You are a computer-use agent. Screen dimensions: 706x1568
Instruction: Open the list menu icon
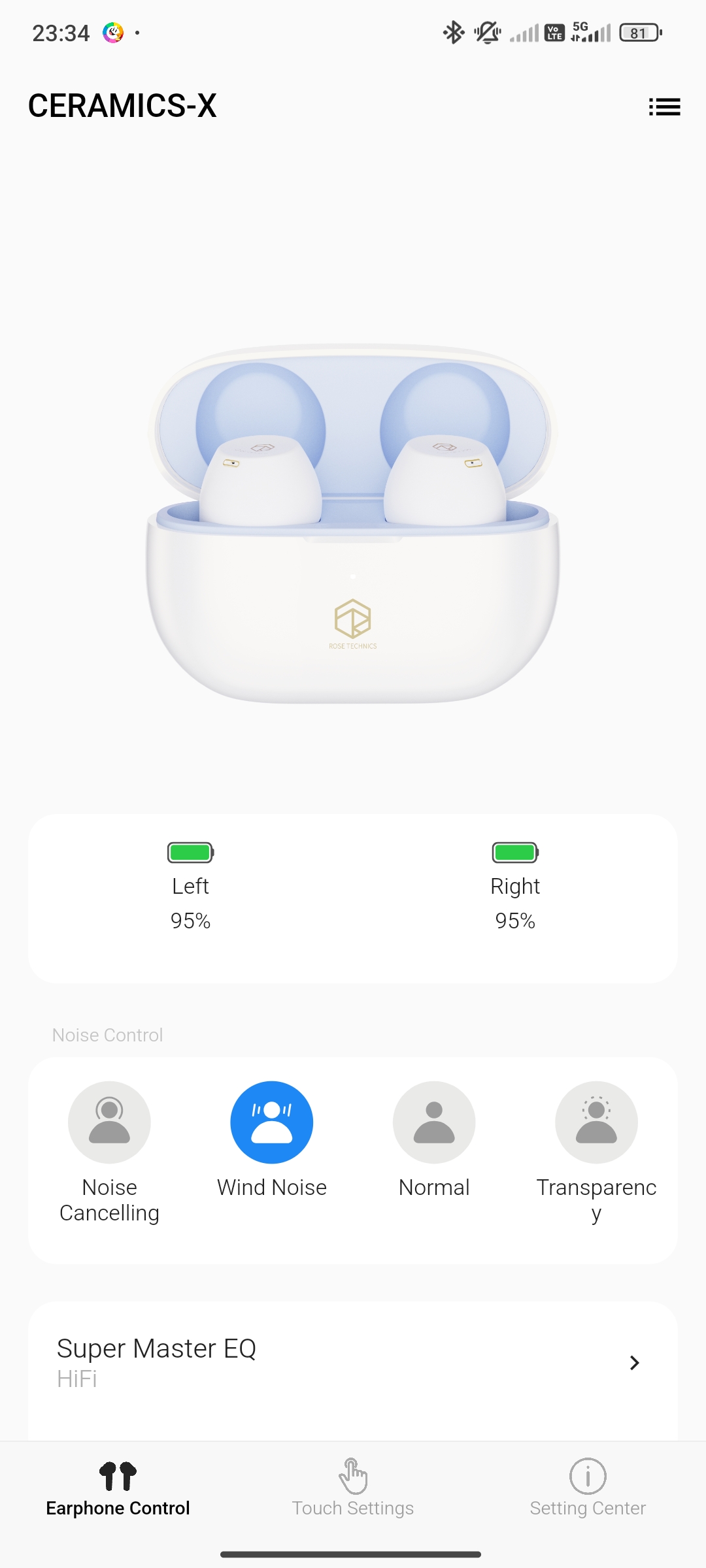pyautogui.click(x=664, y=106)
